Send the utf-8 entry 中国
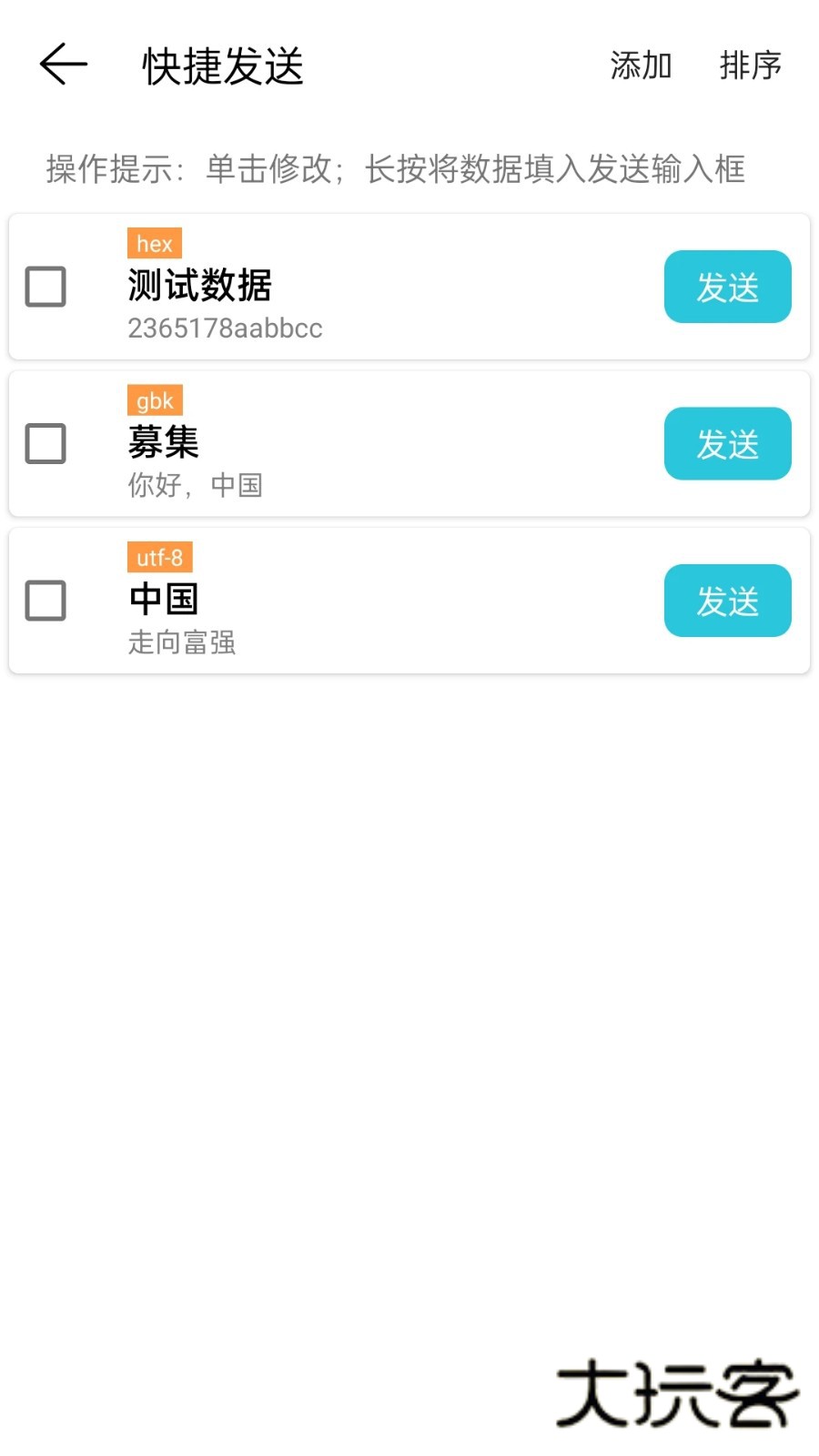The image size is (819, 1456). 727,600
